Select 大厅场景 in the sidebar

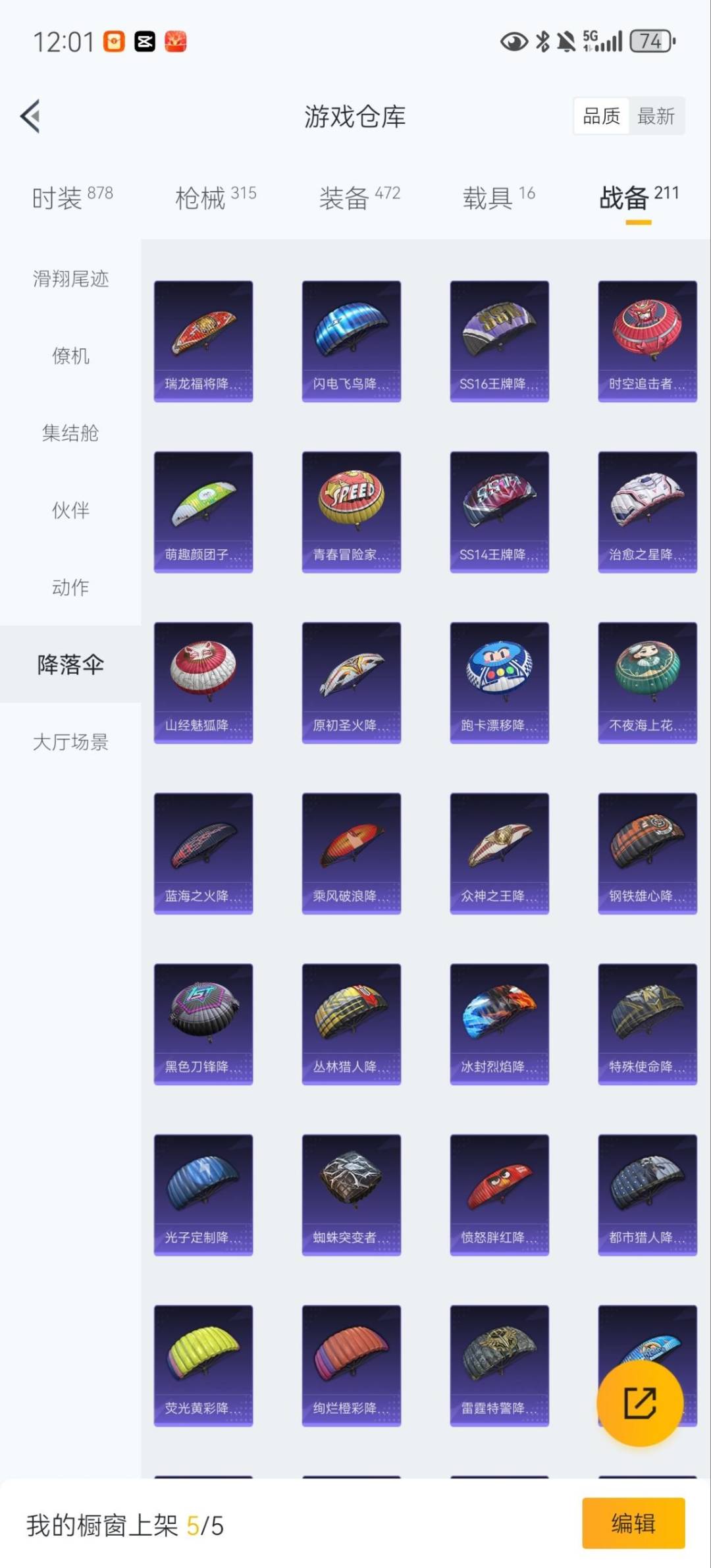click(70, 743)
